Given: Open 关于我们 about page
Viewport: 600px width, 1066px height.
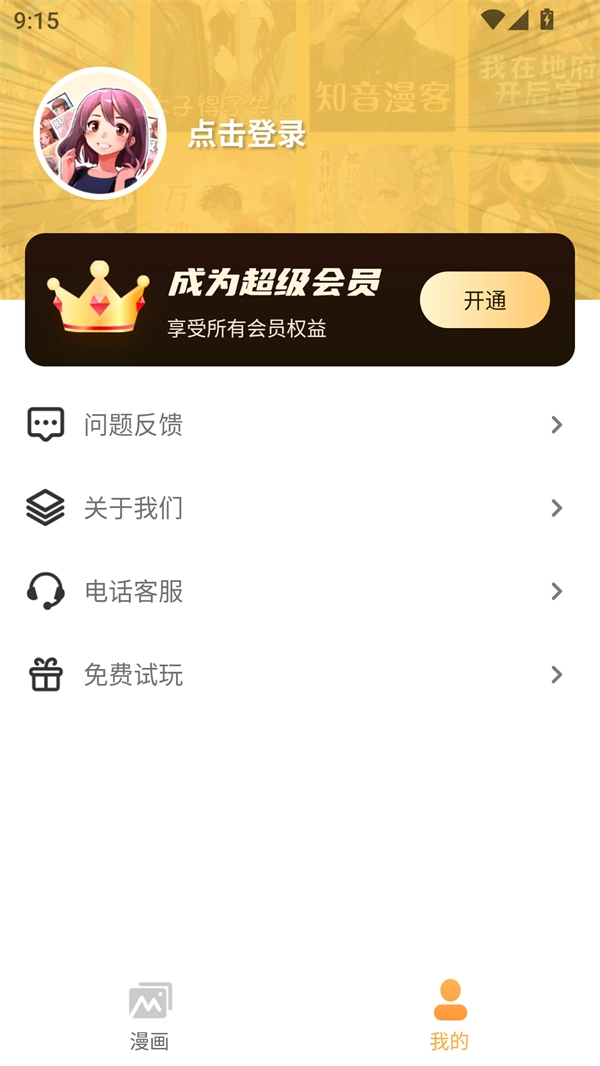Looking at the screenshot, I should click(x=300, y=508).
